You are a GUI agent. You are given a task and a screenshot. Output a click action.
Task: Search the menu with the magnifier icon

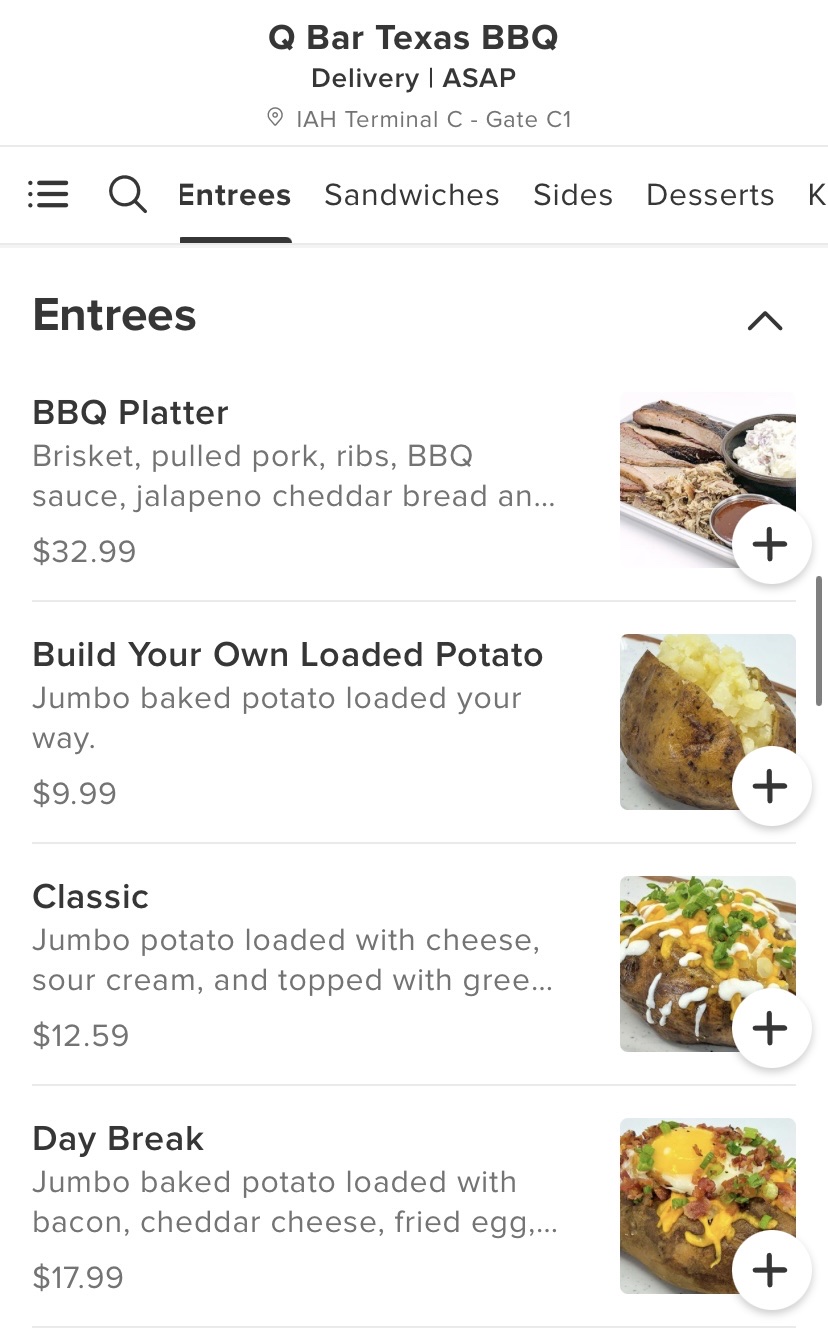127,194
